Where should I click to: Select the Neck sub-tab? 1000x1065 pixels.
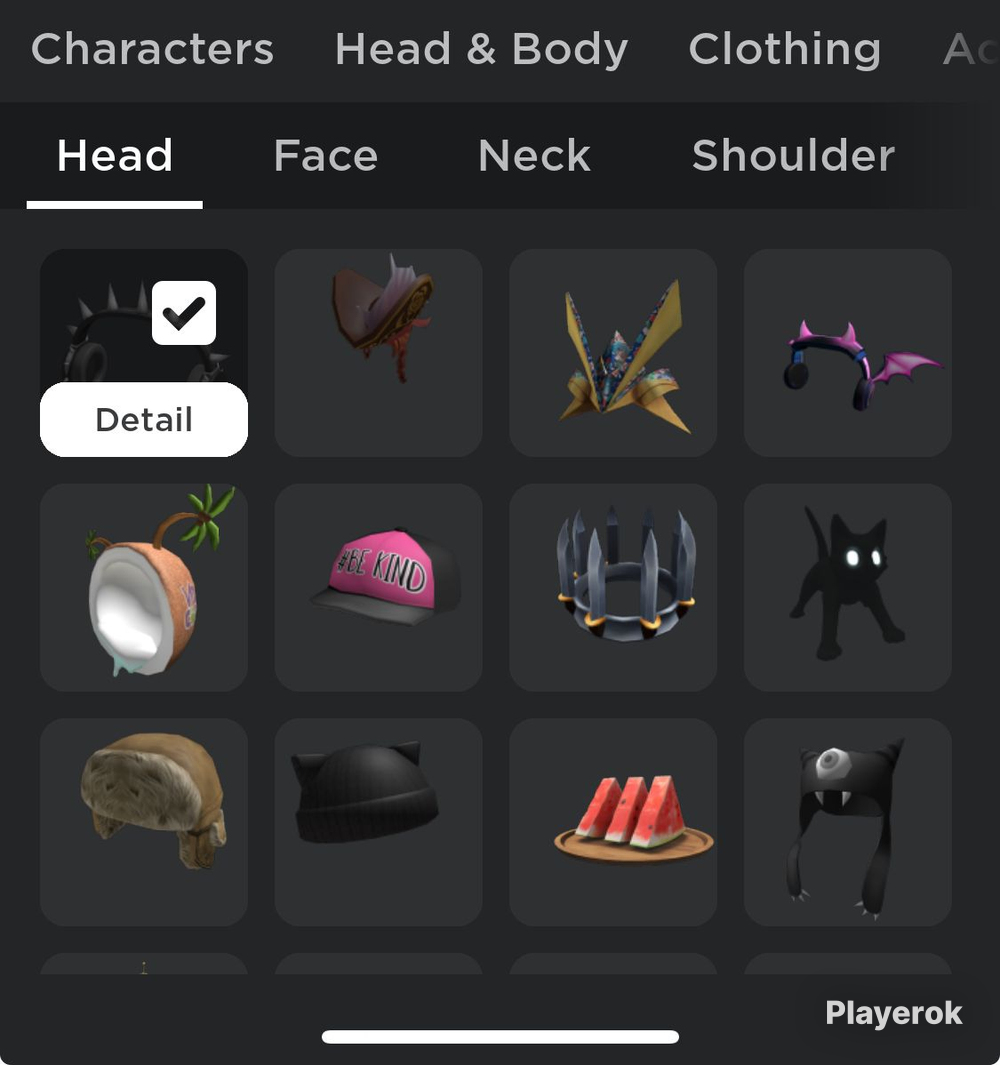point(534,156)
